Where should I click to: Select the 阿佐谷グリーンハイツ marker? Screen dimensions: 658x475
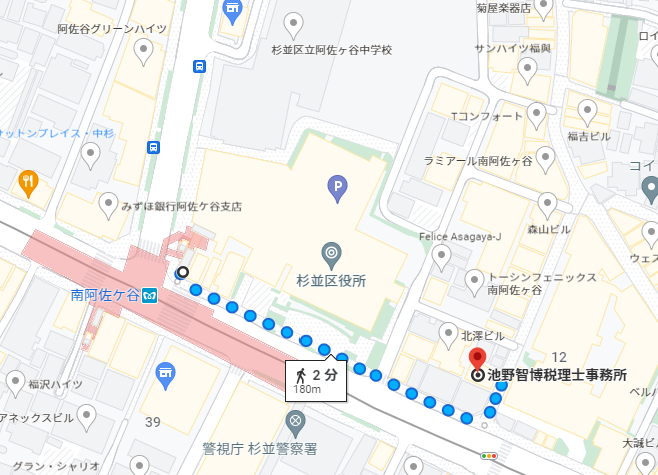(144, 51)
